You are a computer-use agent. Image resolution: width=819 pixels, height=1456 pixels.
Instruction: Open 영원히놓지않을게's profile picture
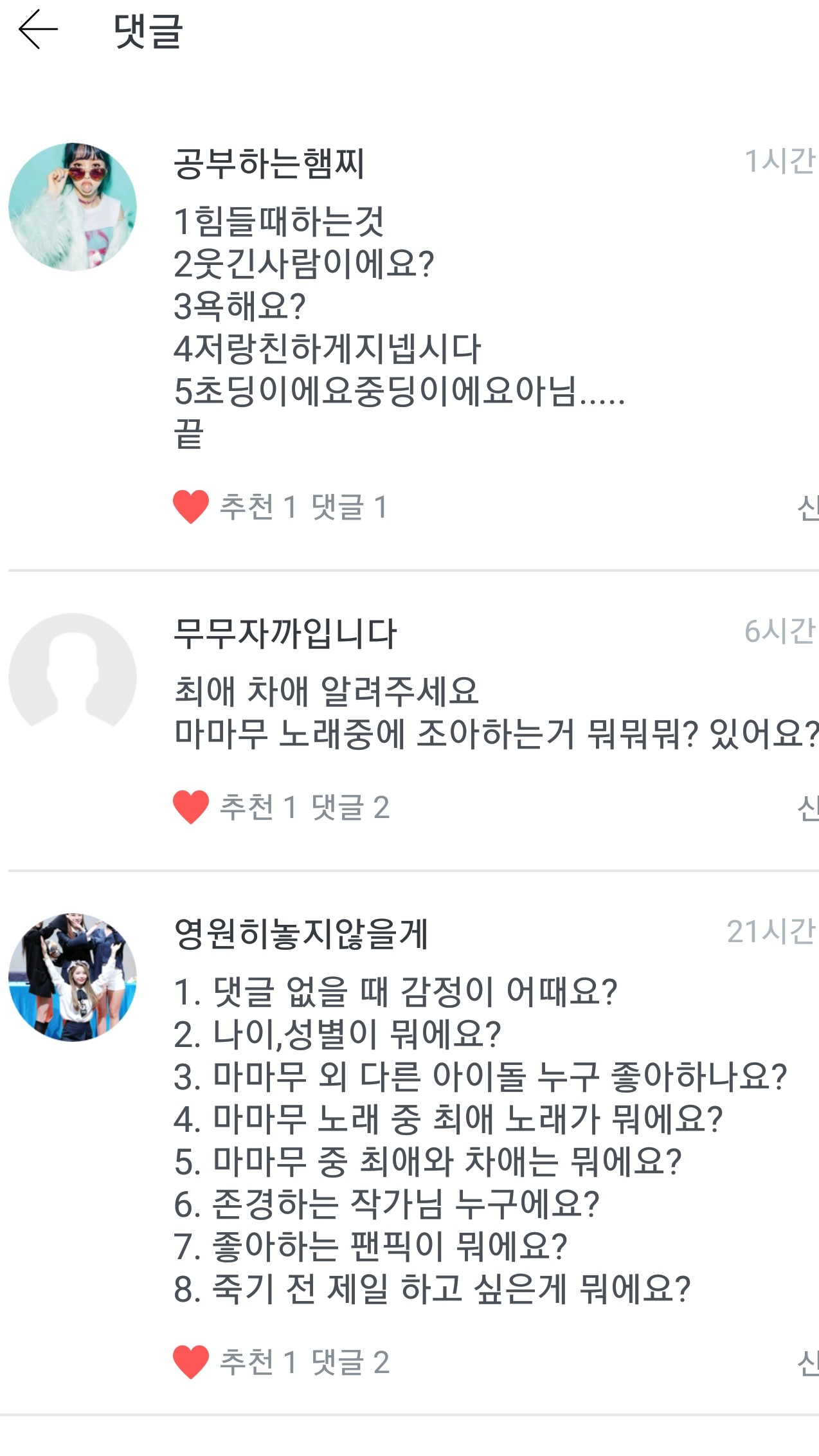pos(73,977)
